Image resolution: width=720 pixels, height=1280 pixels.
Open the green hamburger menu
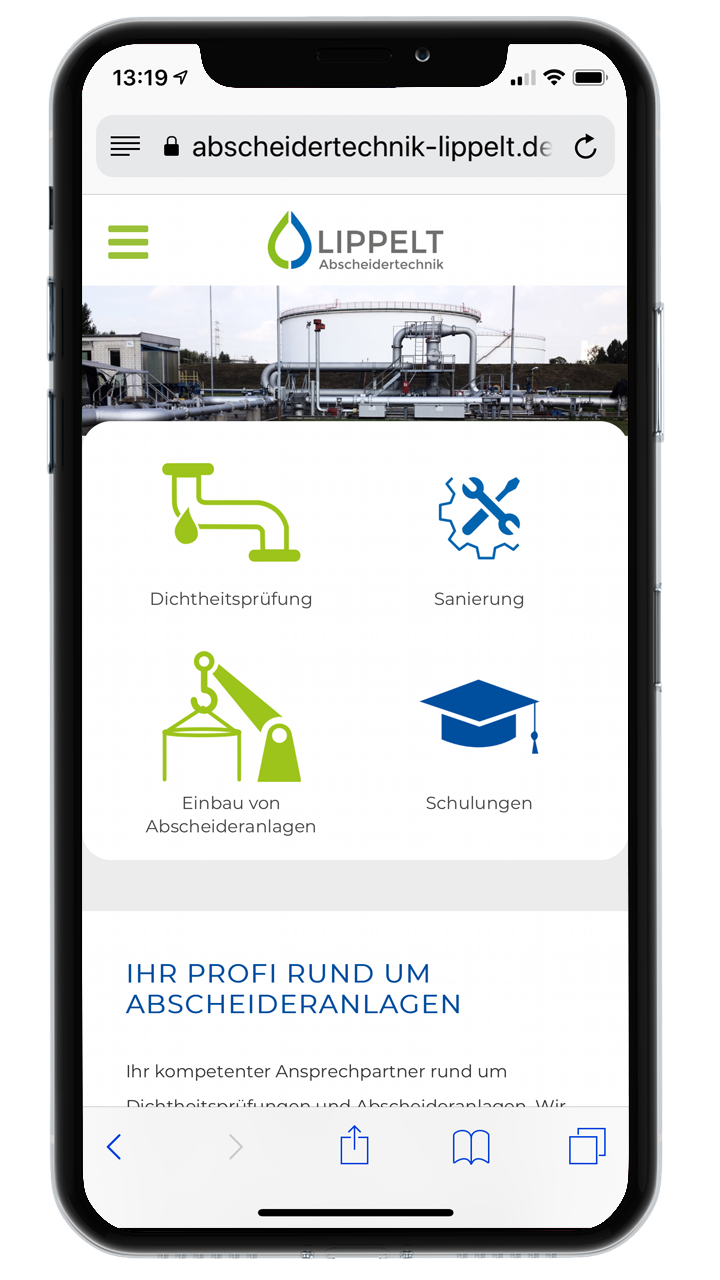point(128,242)
